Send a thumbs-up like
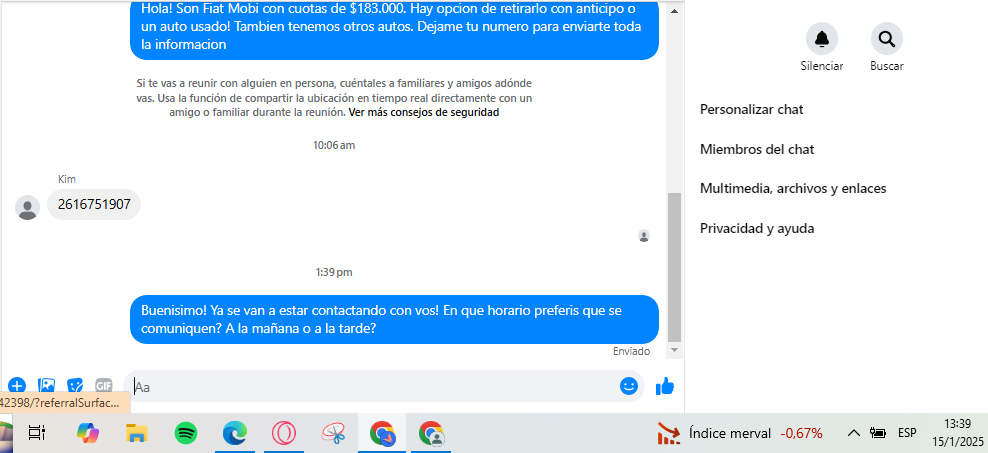The image size is (988, 453). pyautogui.click(x=665, y=386)
